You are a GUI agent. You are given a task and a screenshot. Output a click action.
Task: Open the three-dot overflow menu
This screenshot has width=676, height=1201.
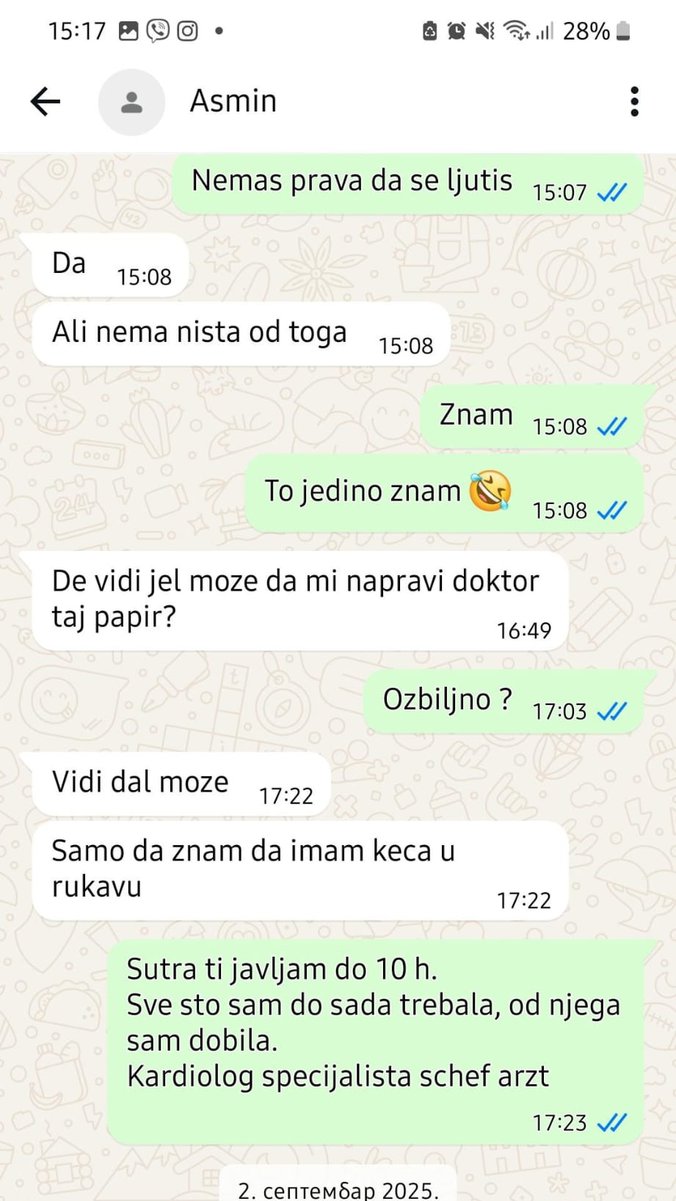[634, 101]
